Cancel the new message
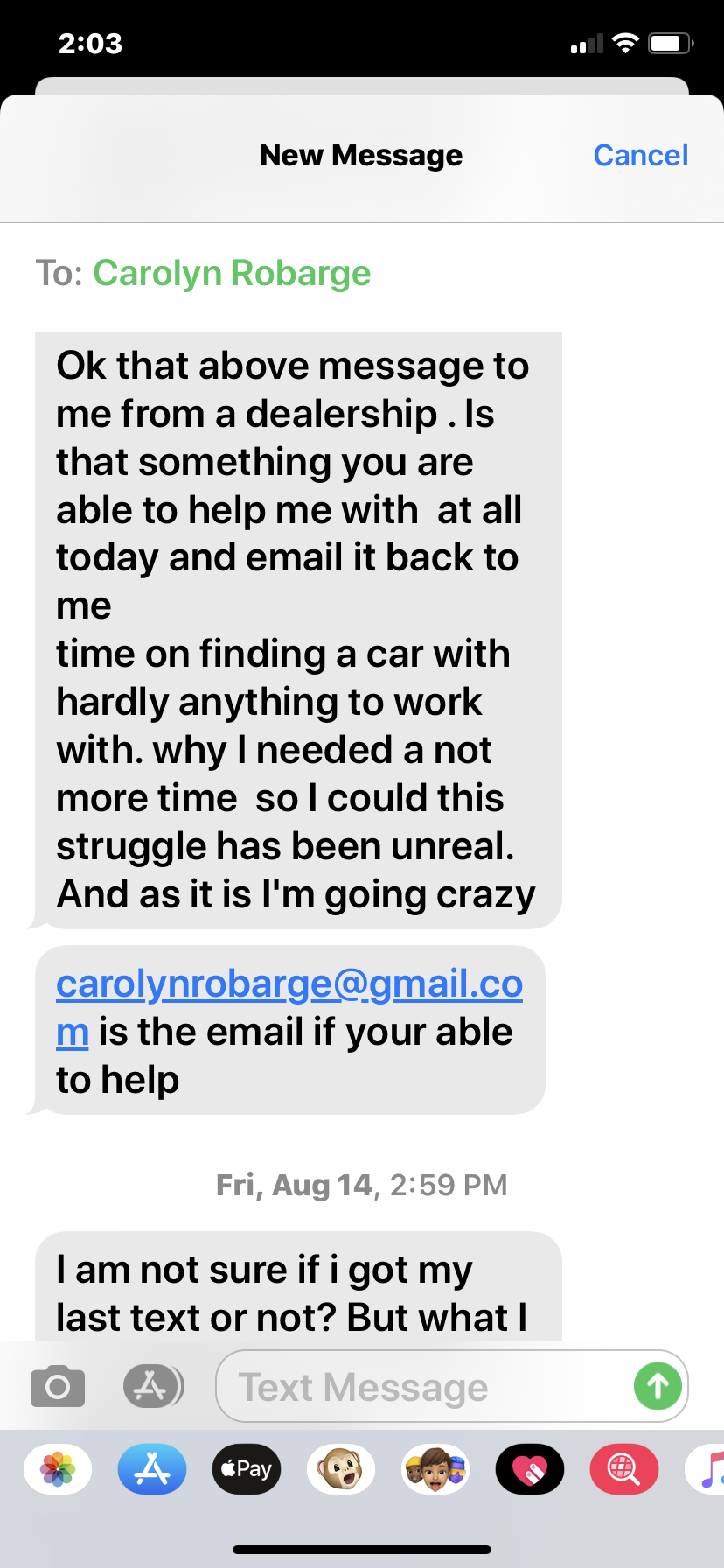Image resolution: width=724 pixels, height=1568 pixels. point(640,155)
